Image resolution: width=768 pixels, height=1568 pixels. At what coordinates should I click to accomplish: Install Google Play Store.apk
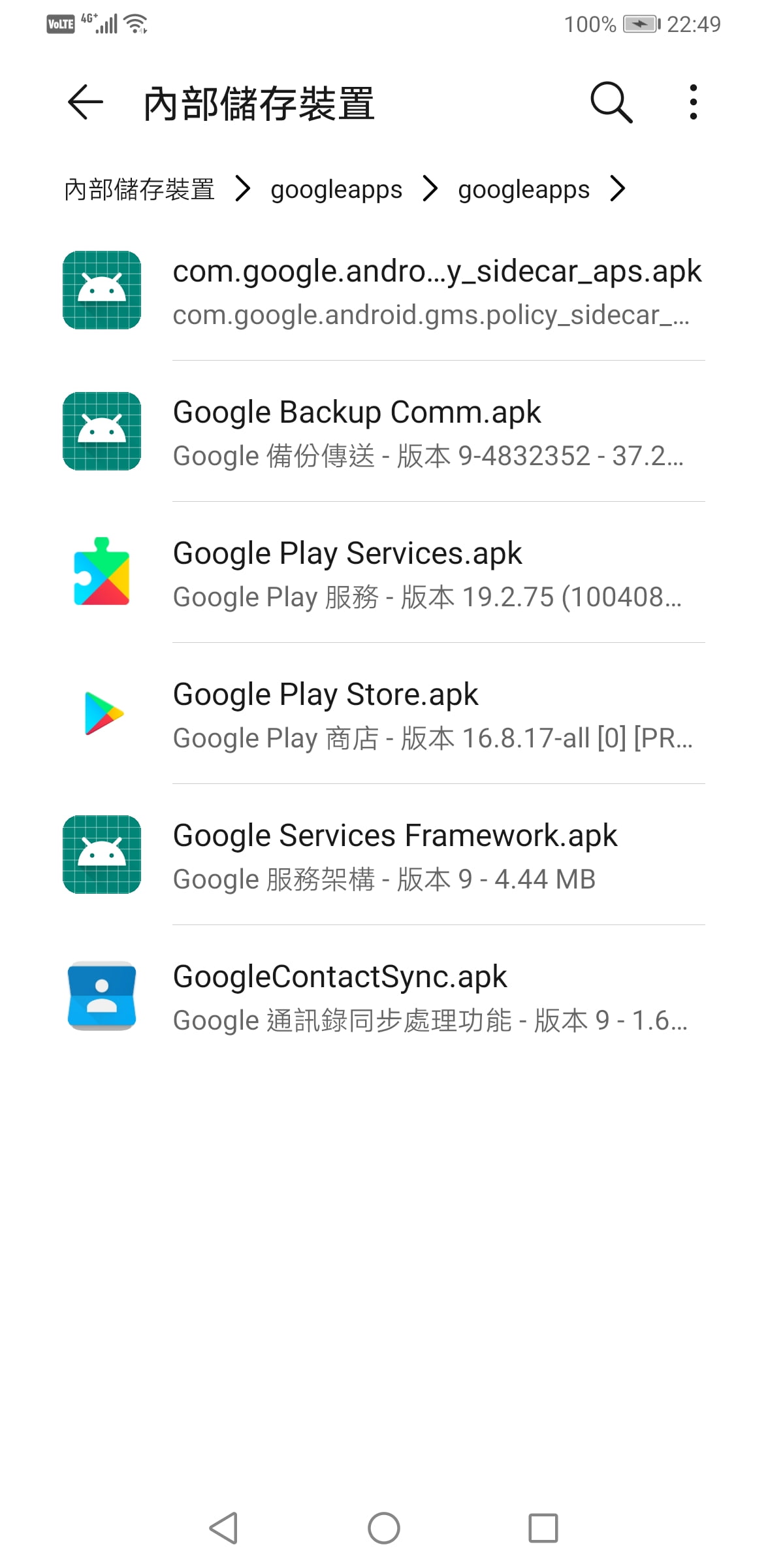pos(384,713)
